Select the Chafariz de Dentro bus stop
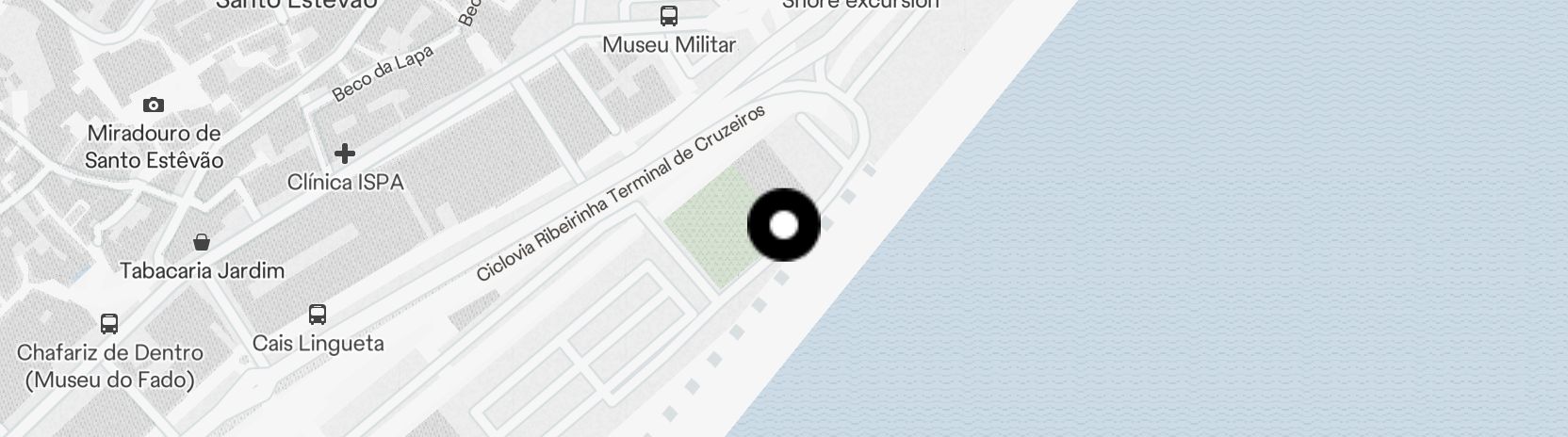Viewport: 1568px width, 437px height. (109, 324)
